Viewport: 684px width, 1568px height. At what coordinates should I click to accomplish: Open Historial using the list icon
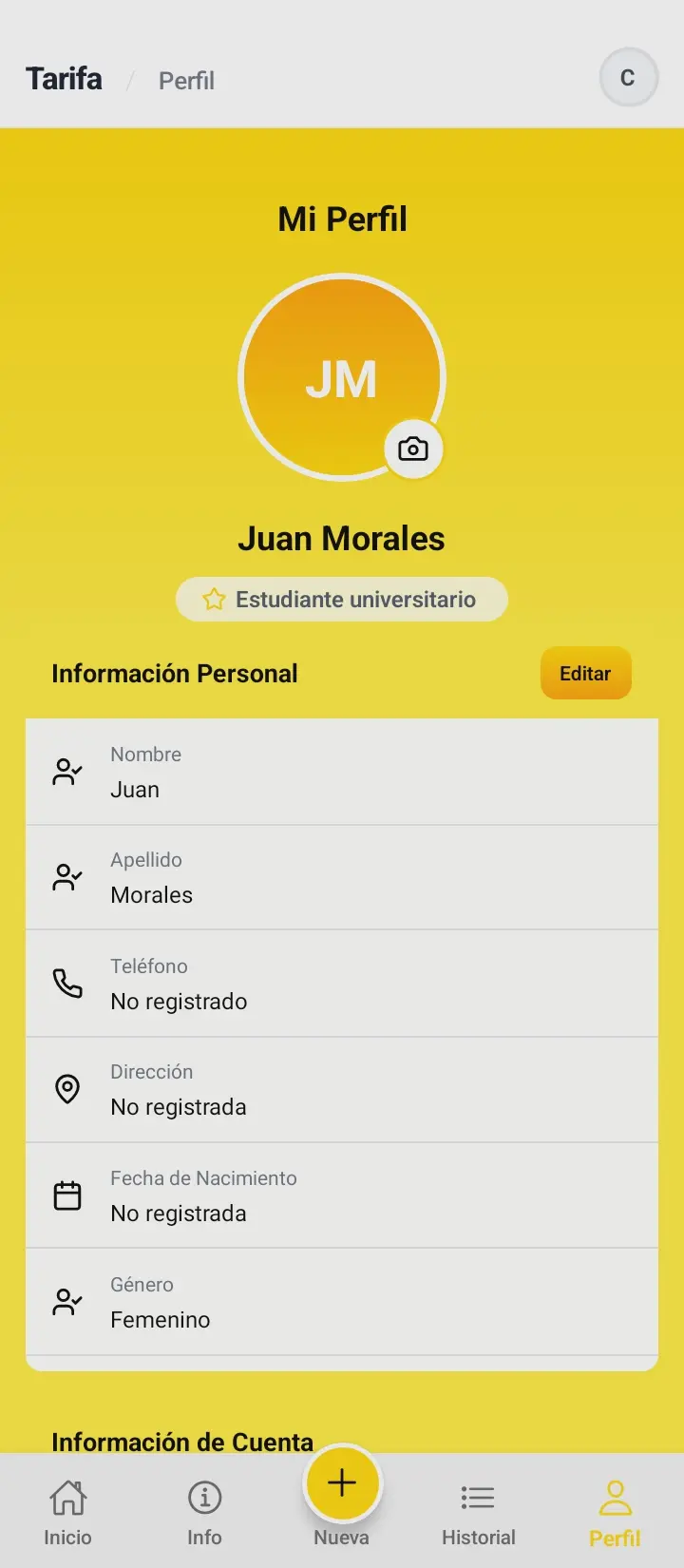point(478,1498)
